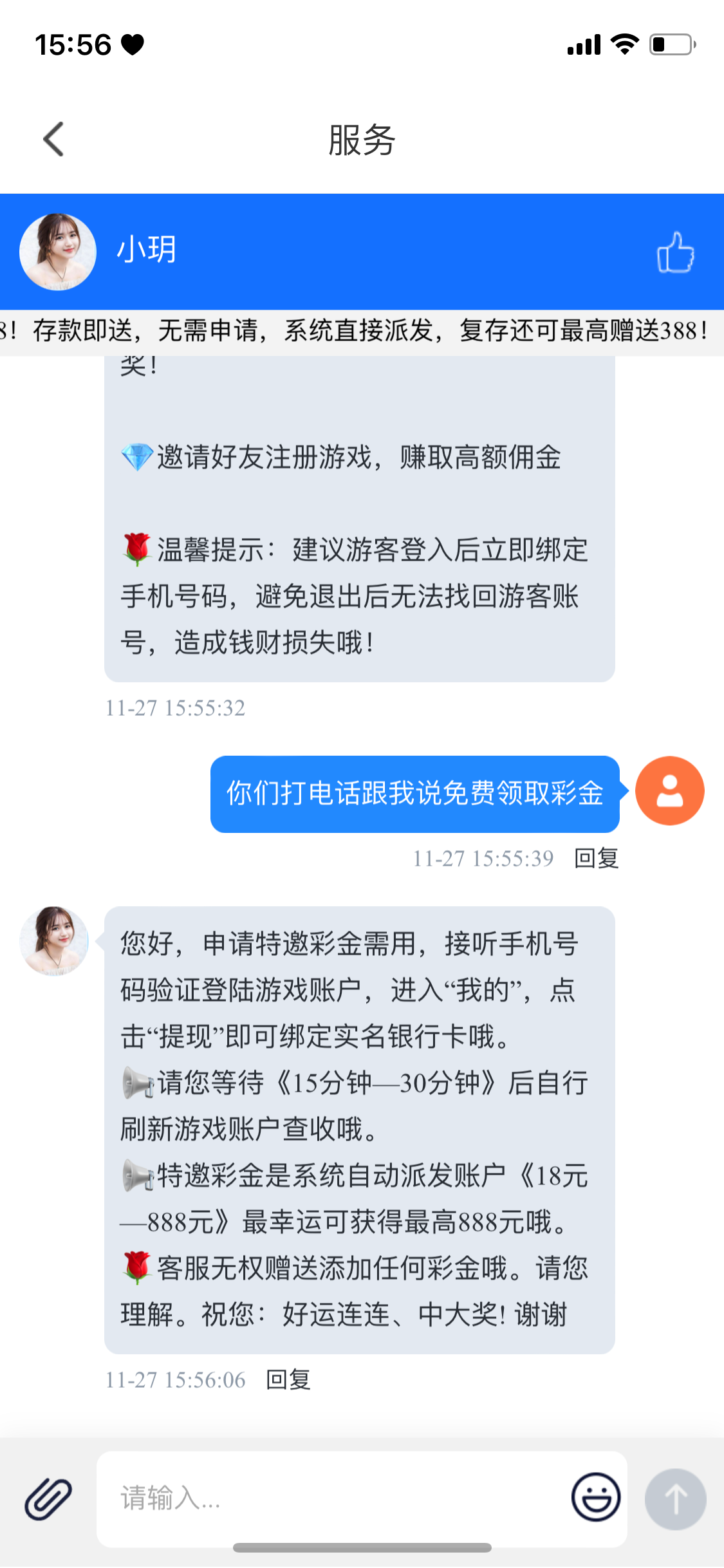Go back from the 服务 chat
724x1568 pixels.
(54, 139)
